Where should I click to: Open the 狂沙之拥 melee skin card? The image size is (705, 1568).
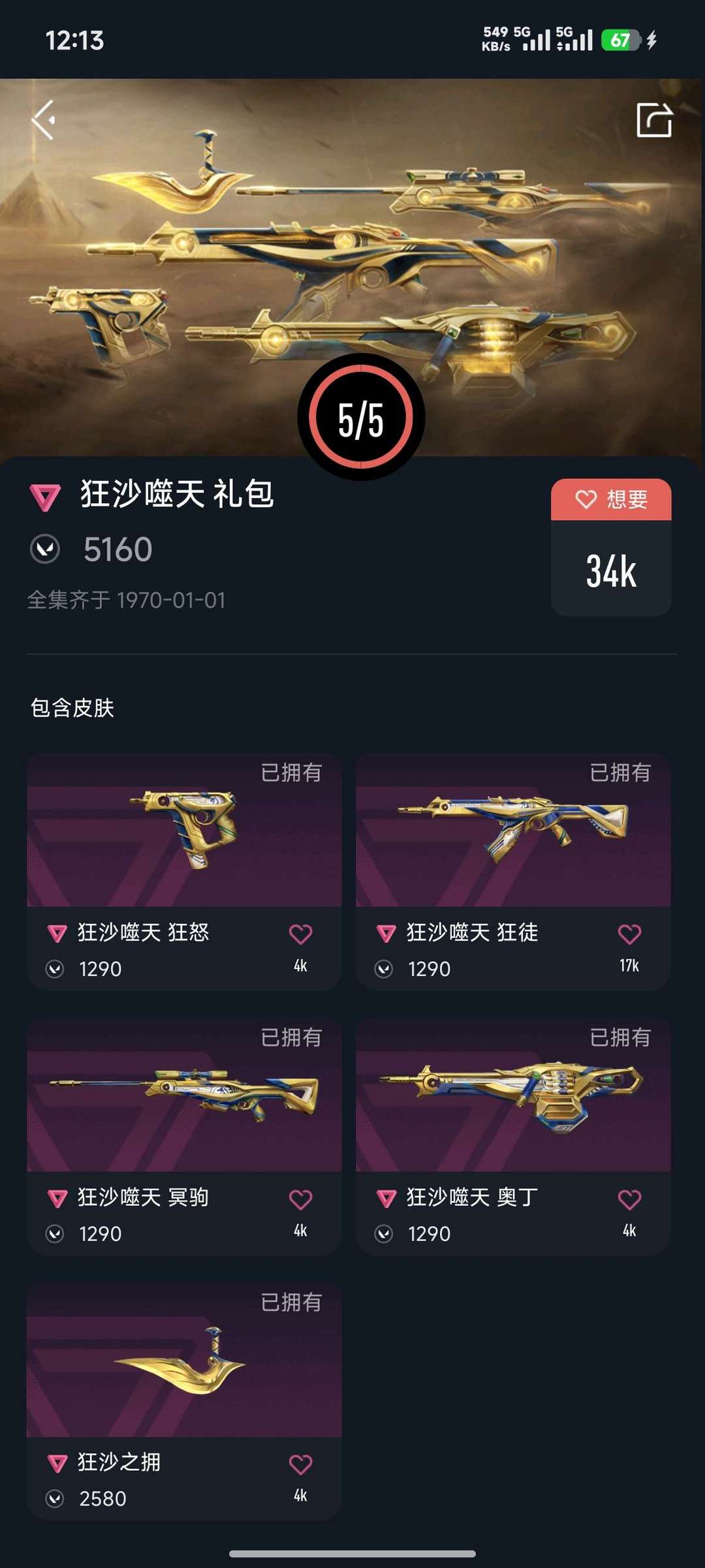pos(184,1402)
